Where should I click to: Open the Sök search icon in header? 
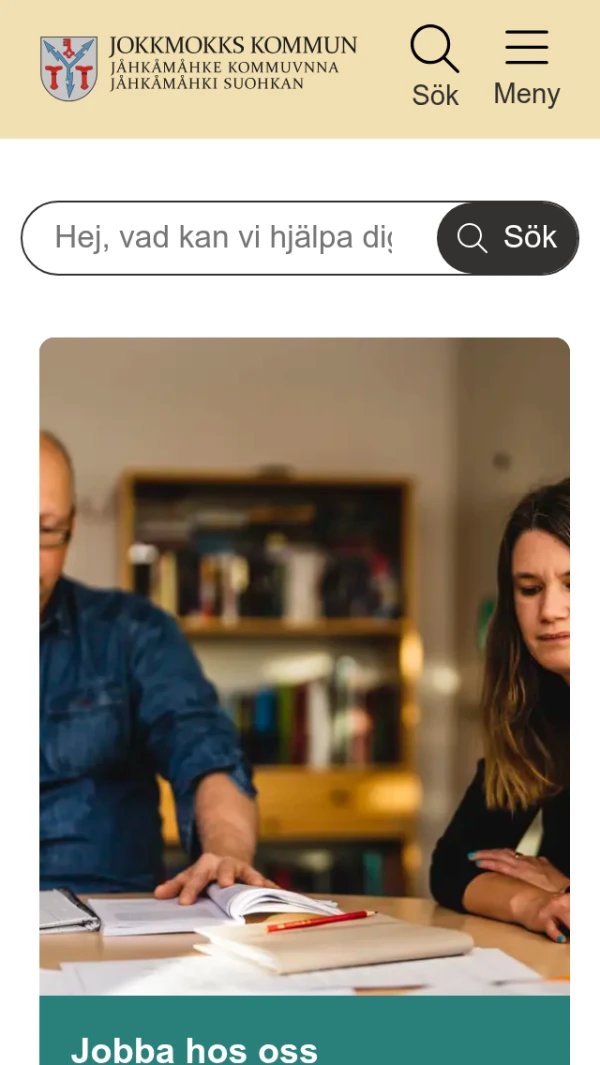pyautogui.click(x=435, y=66)
